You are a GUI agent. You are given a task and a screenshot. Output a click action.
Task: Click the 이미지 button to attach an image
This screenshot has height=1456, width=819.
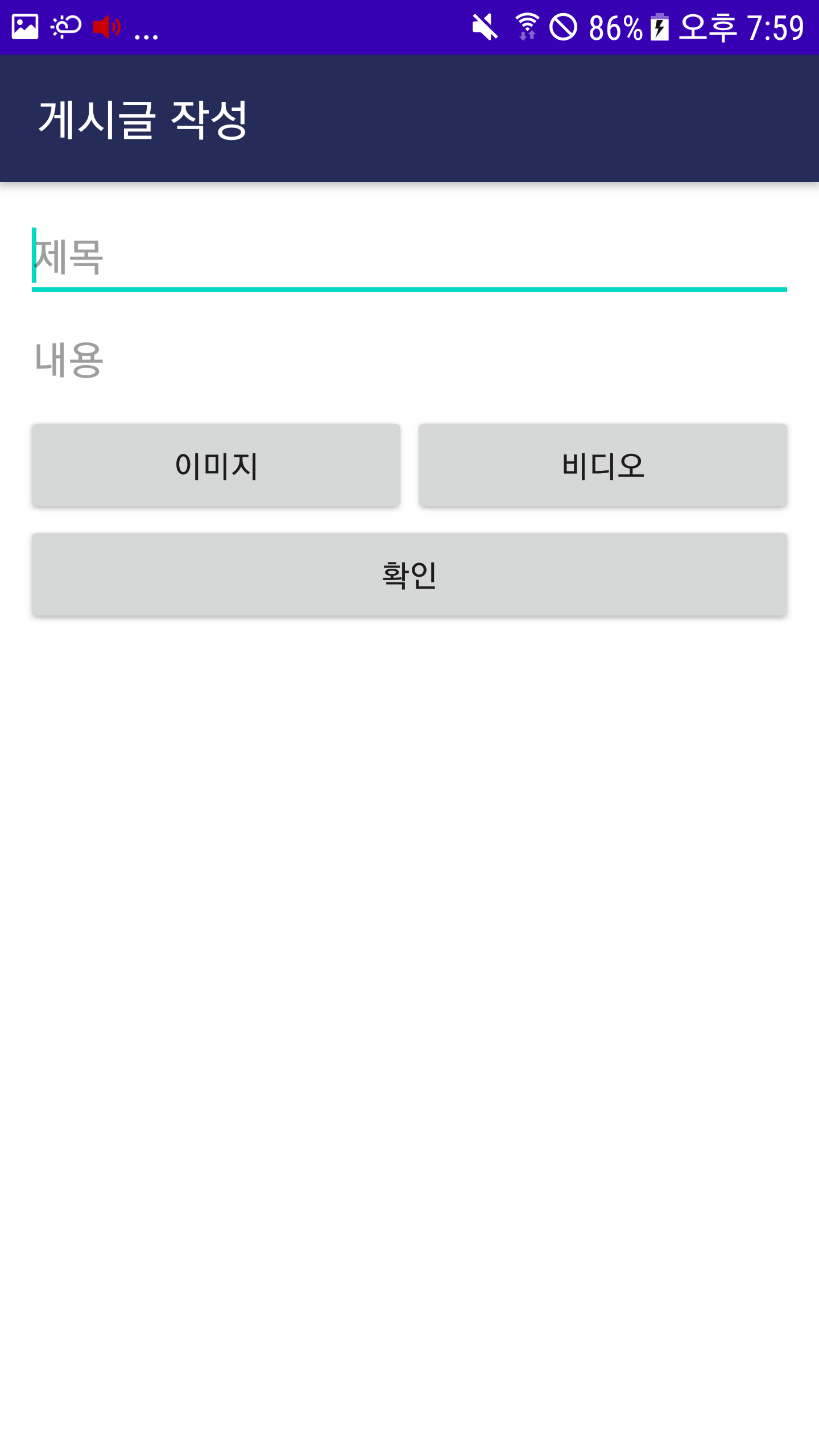(216, 465)
